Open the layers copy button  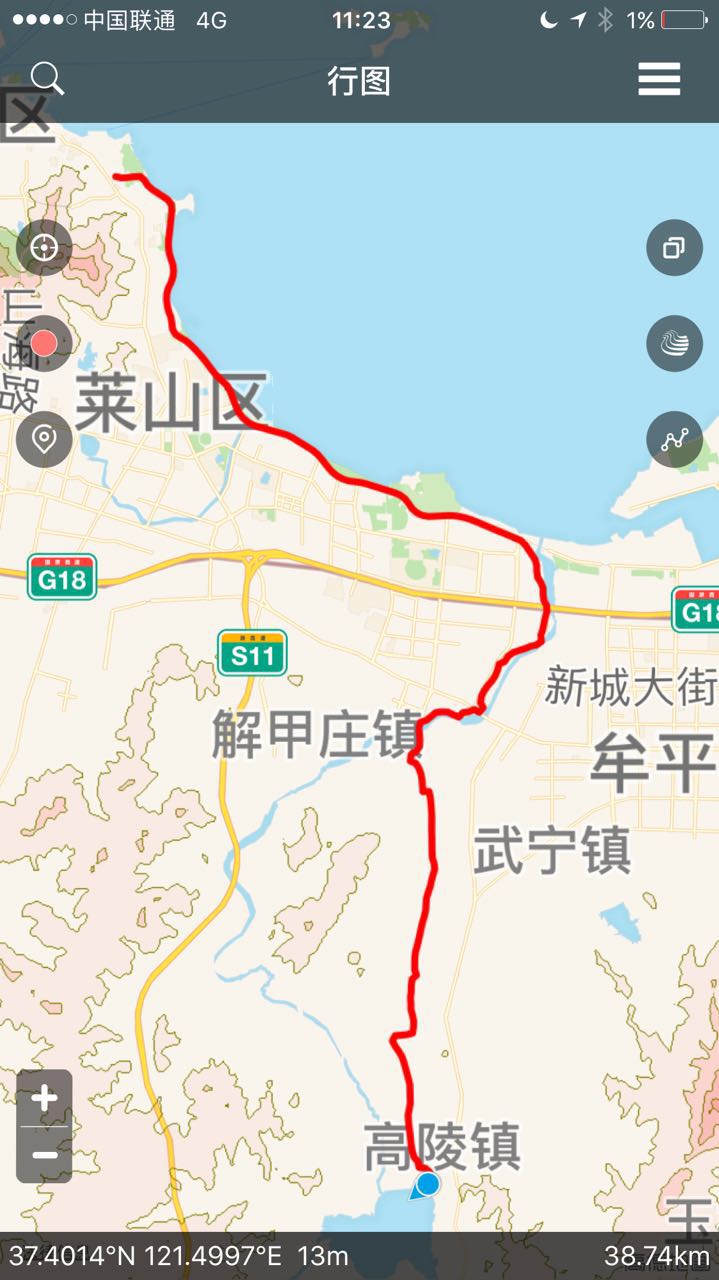click(x=674, y=247)
